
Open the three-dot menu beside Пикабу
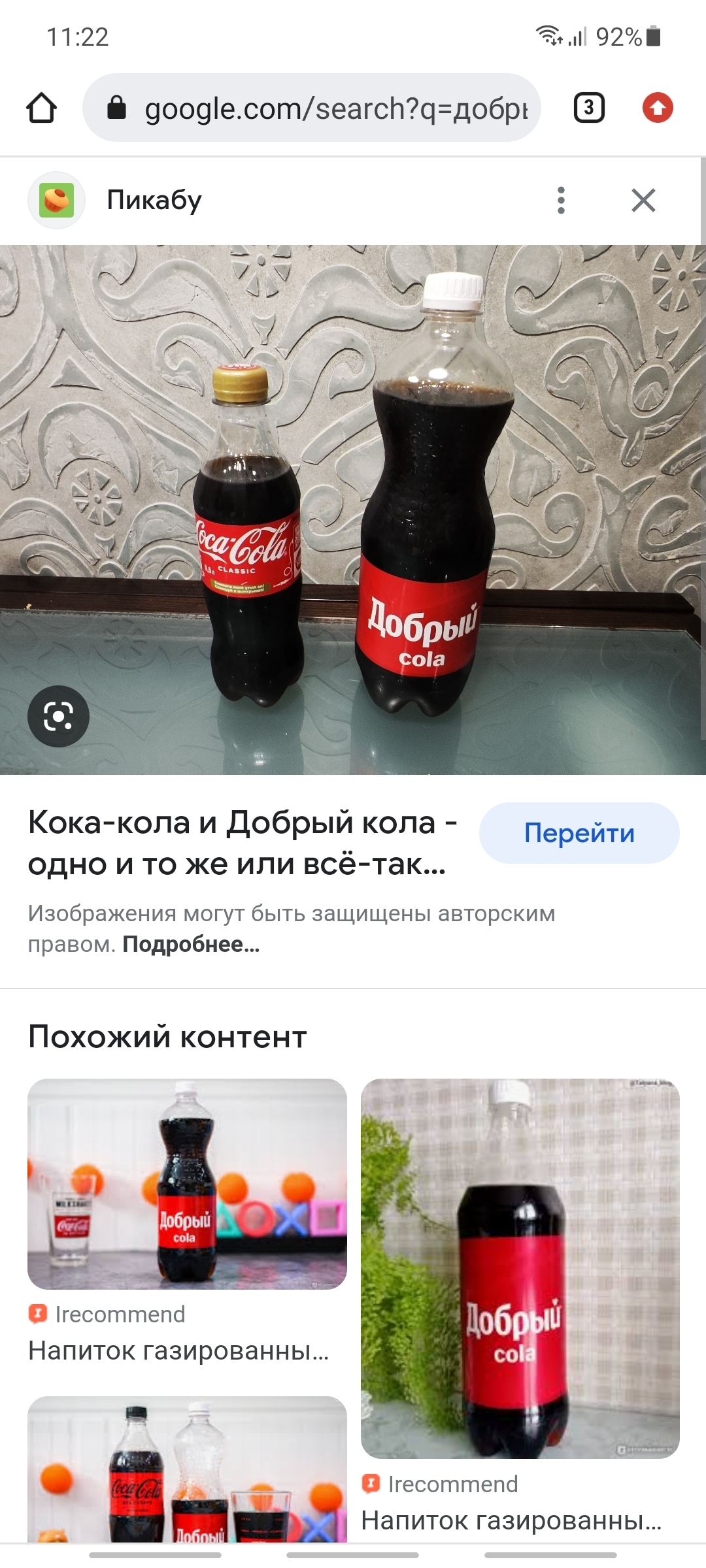coord(561,200)
